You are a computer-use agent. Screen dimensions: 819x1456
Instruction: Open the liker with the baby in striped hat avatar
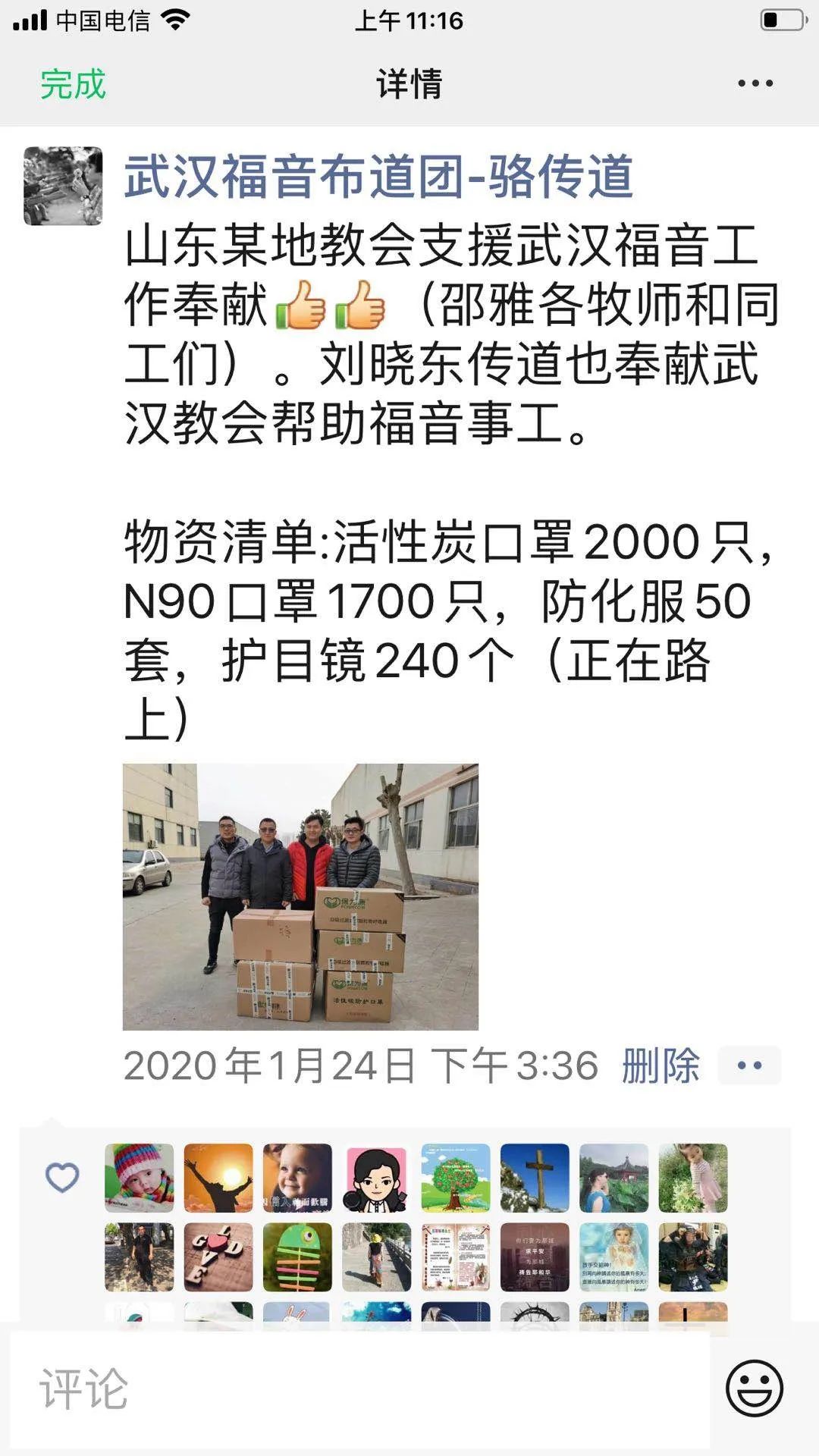click(139, 1178)
